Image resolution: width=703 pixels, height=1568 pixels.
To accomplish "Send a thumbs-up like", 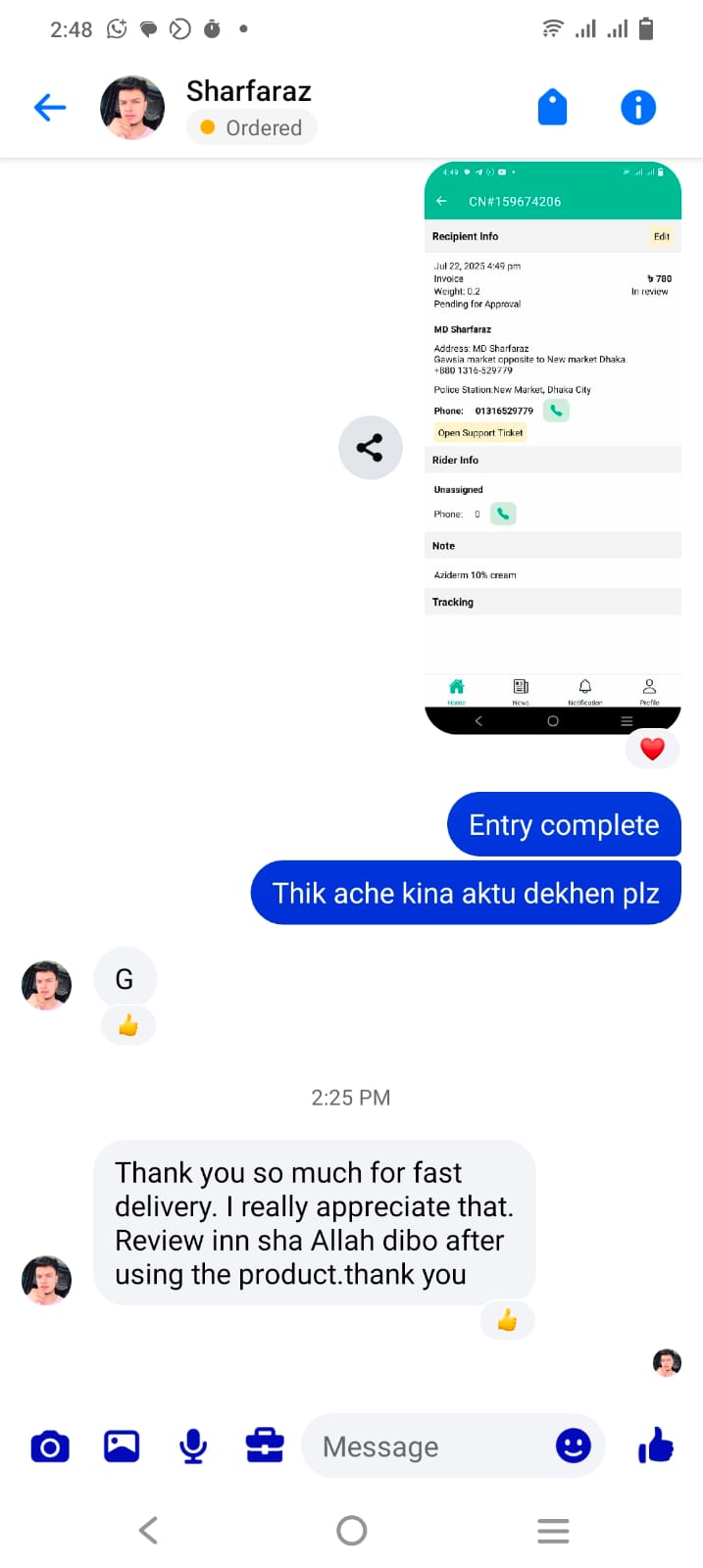I will 656,1445.
